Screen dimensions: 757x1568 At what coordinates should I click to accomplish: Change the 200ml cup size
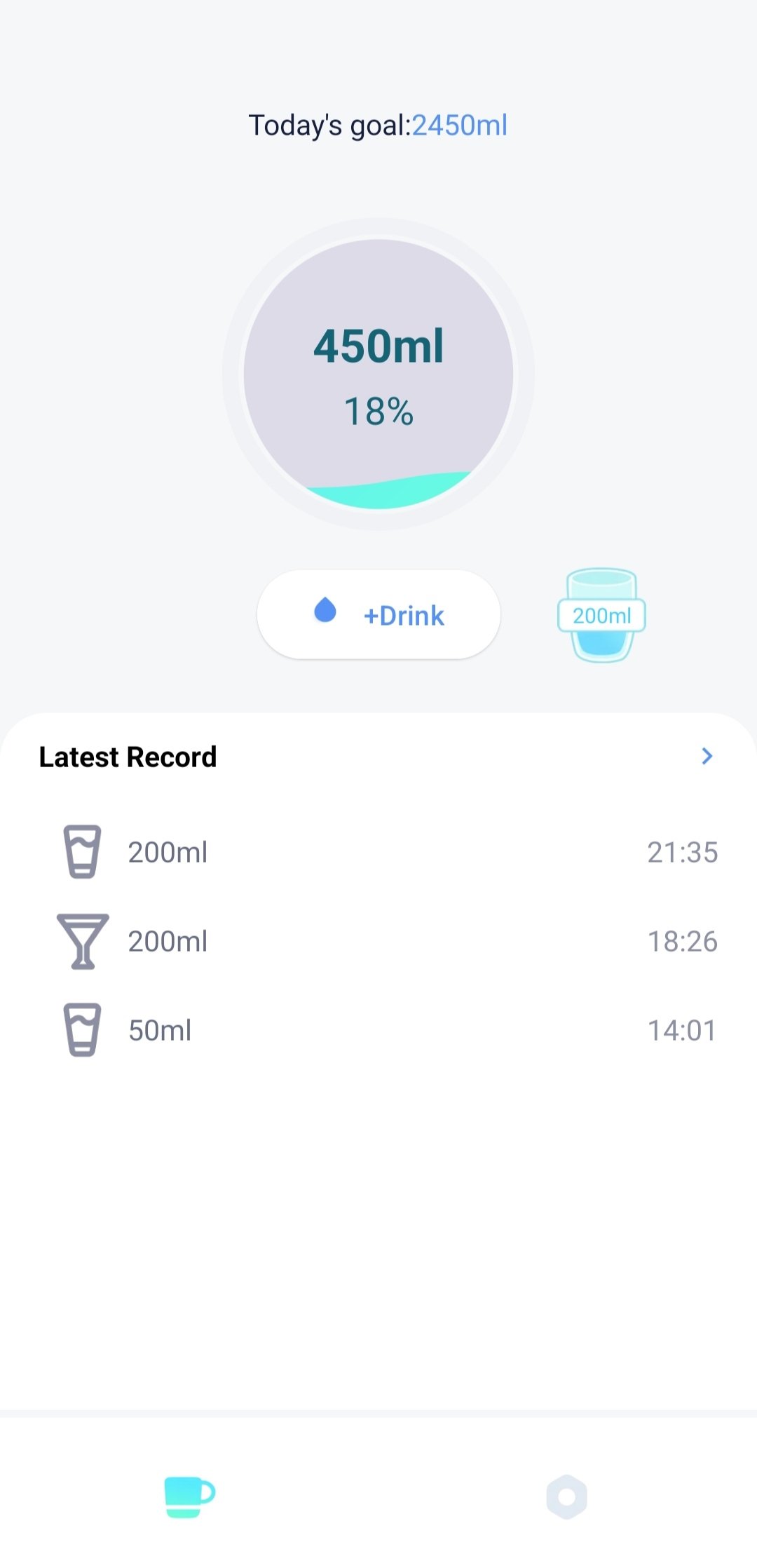coord(601,615)
